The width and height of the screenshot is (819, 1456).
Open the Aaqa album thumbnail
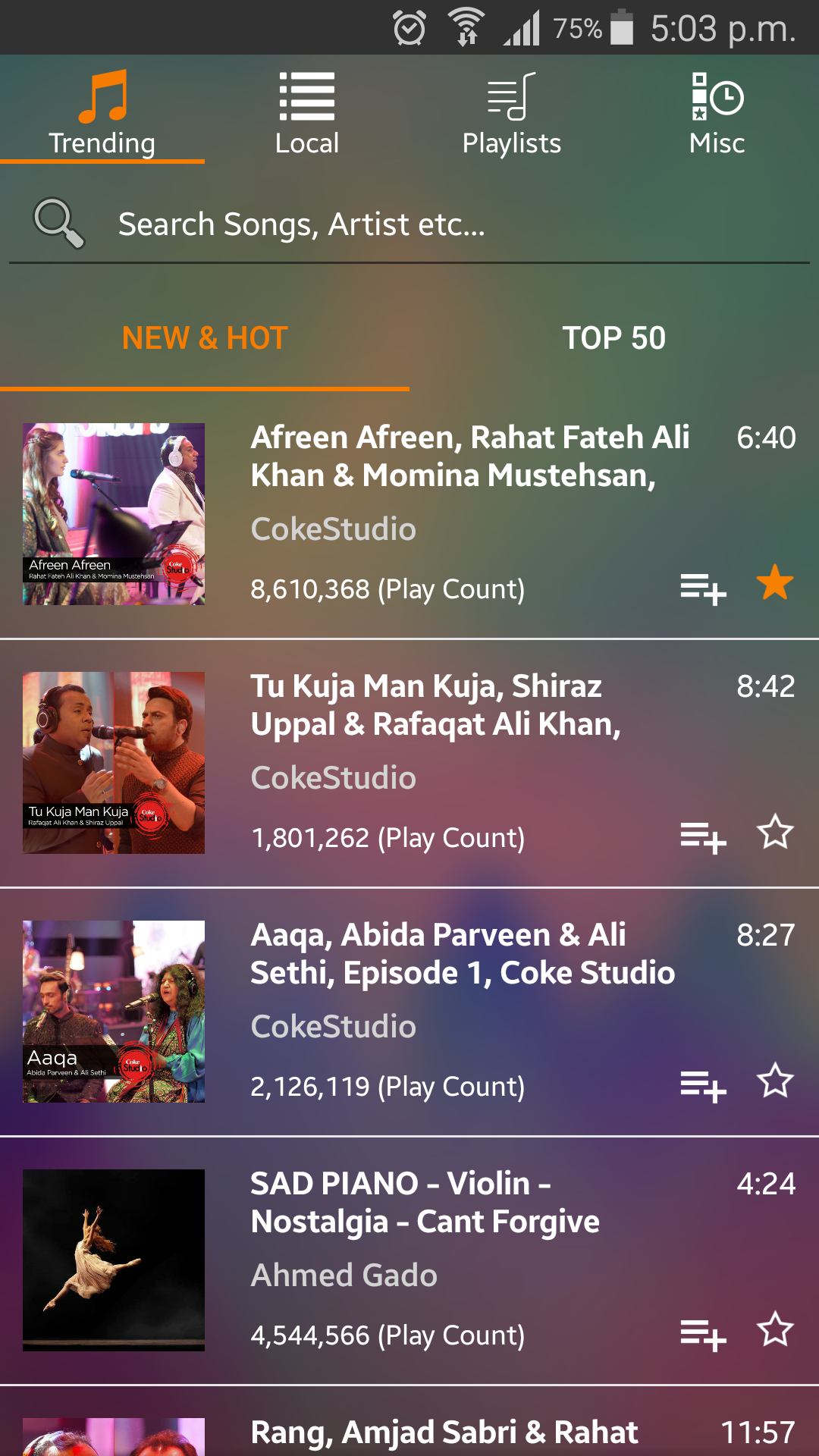[112, 1011]
